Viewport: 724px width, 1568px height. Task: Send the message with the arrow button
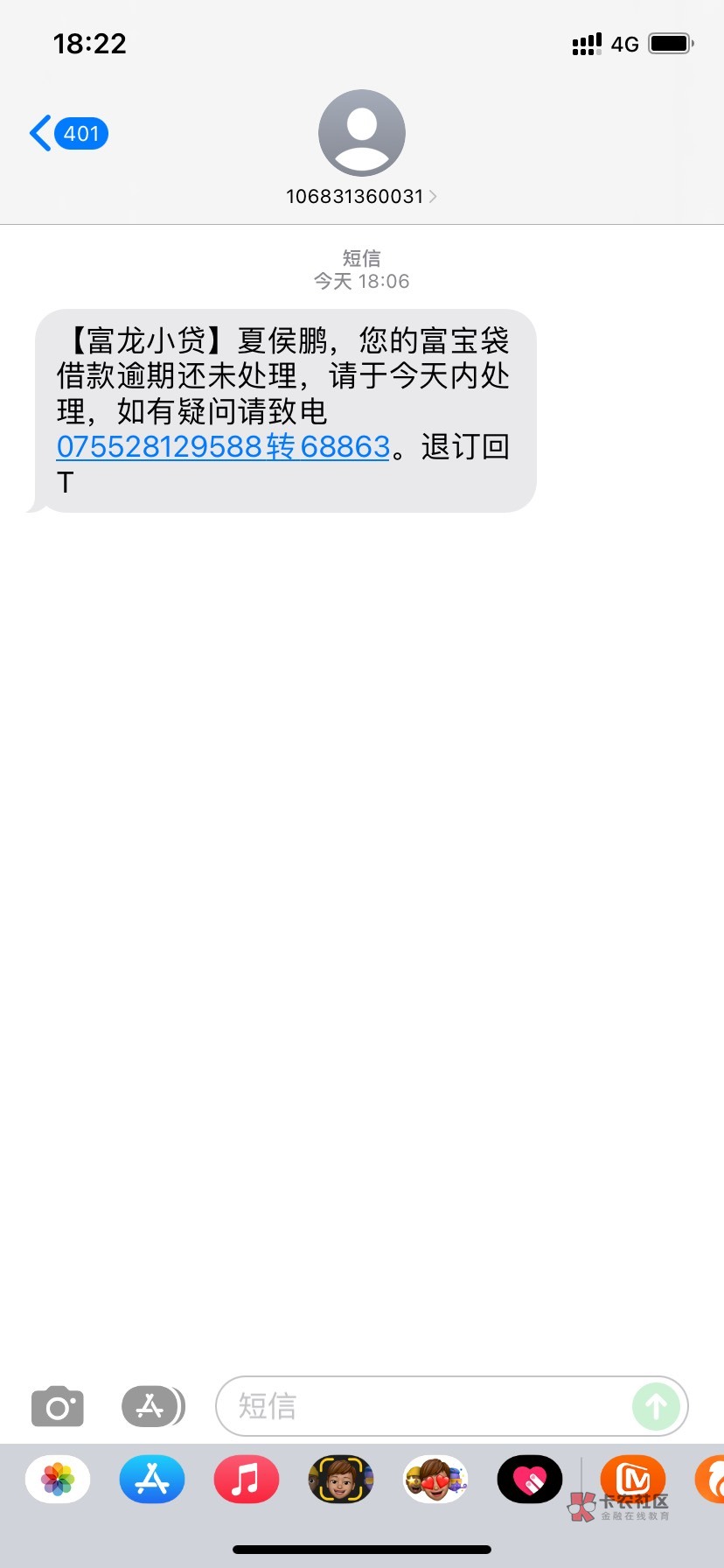[656, 1406]
